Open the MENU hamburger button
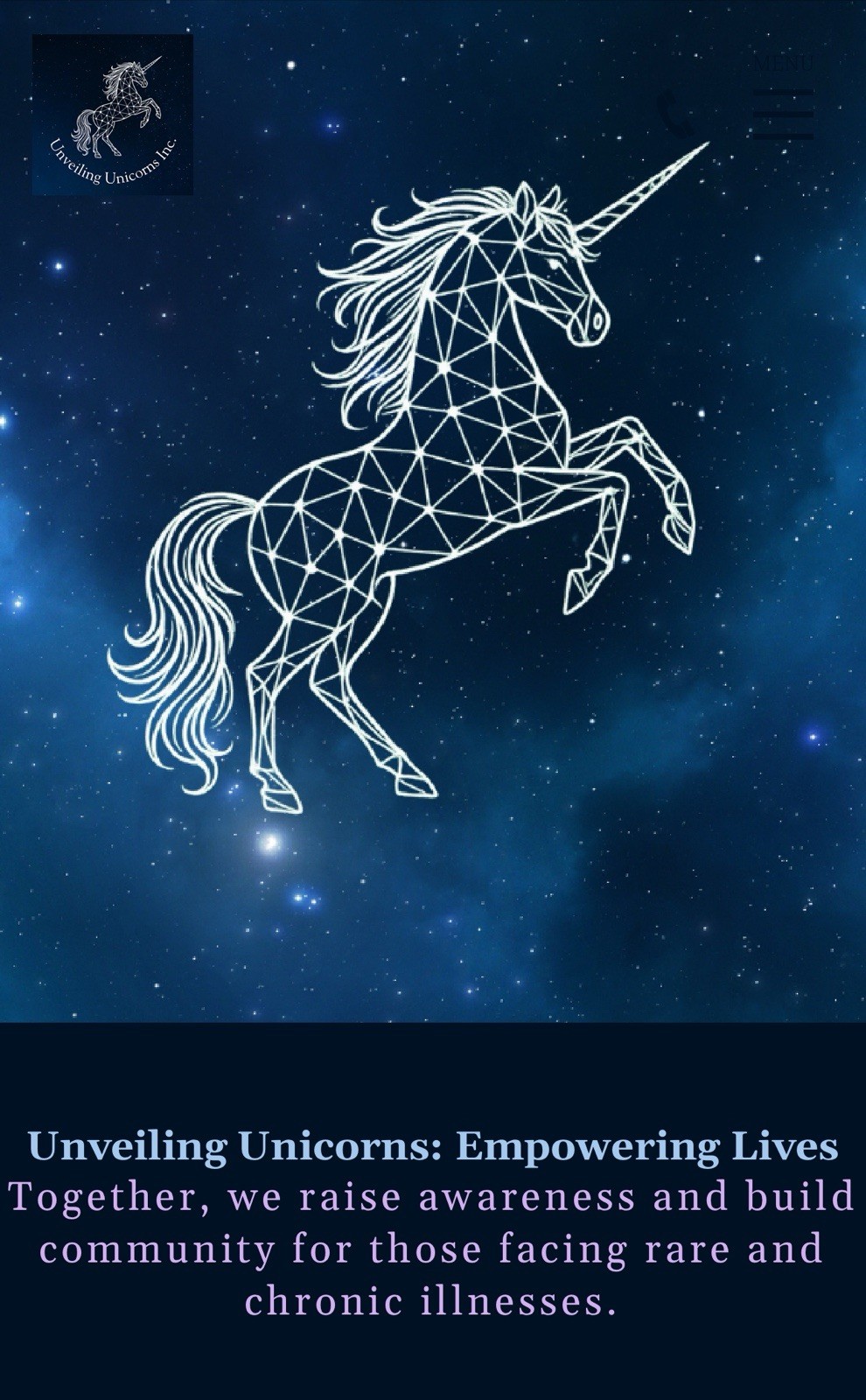Viewport: 866px width, 1400px height. [783, 112]
